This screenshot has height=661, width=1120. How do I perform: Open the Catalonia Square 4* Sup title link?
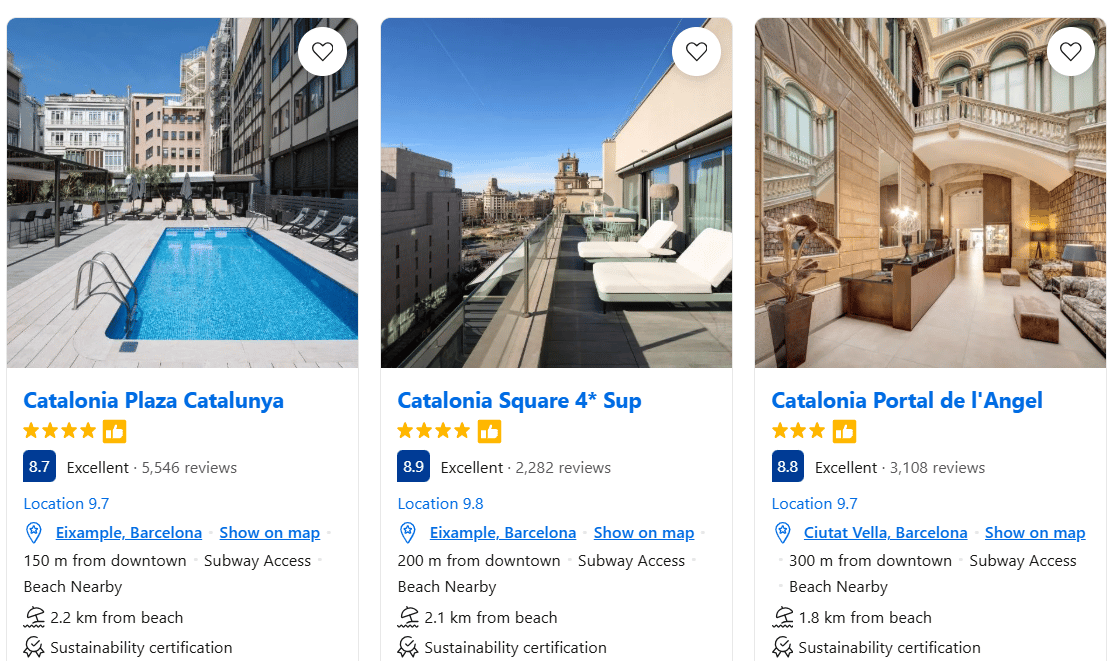click(519, 401)
